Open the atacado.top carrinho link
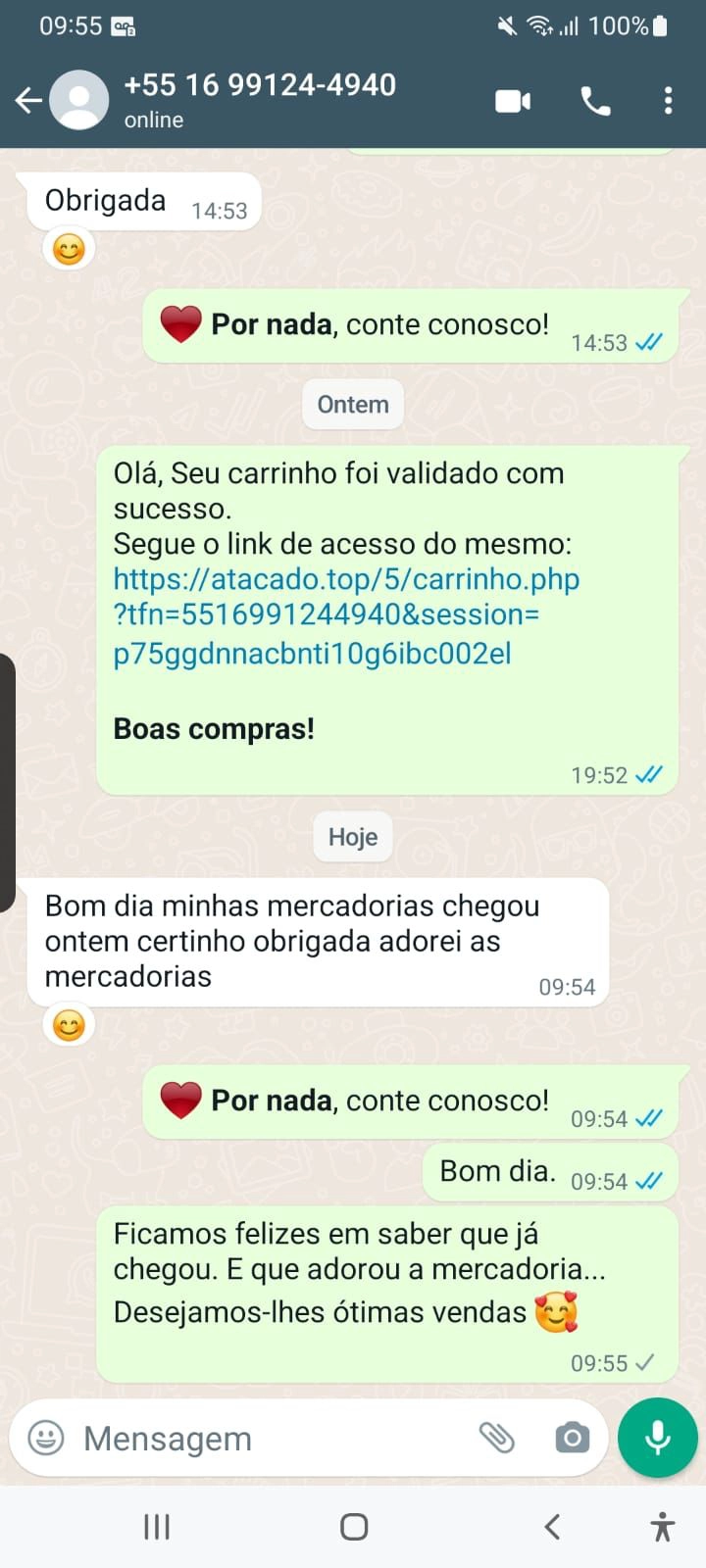The width and height of the screenshot is (706, 1568). [x=345, y=615]
